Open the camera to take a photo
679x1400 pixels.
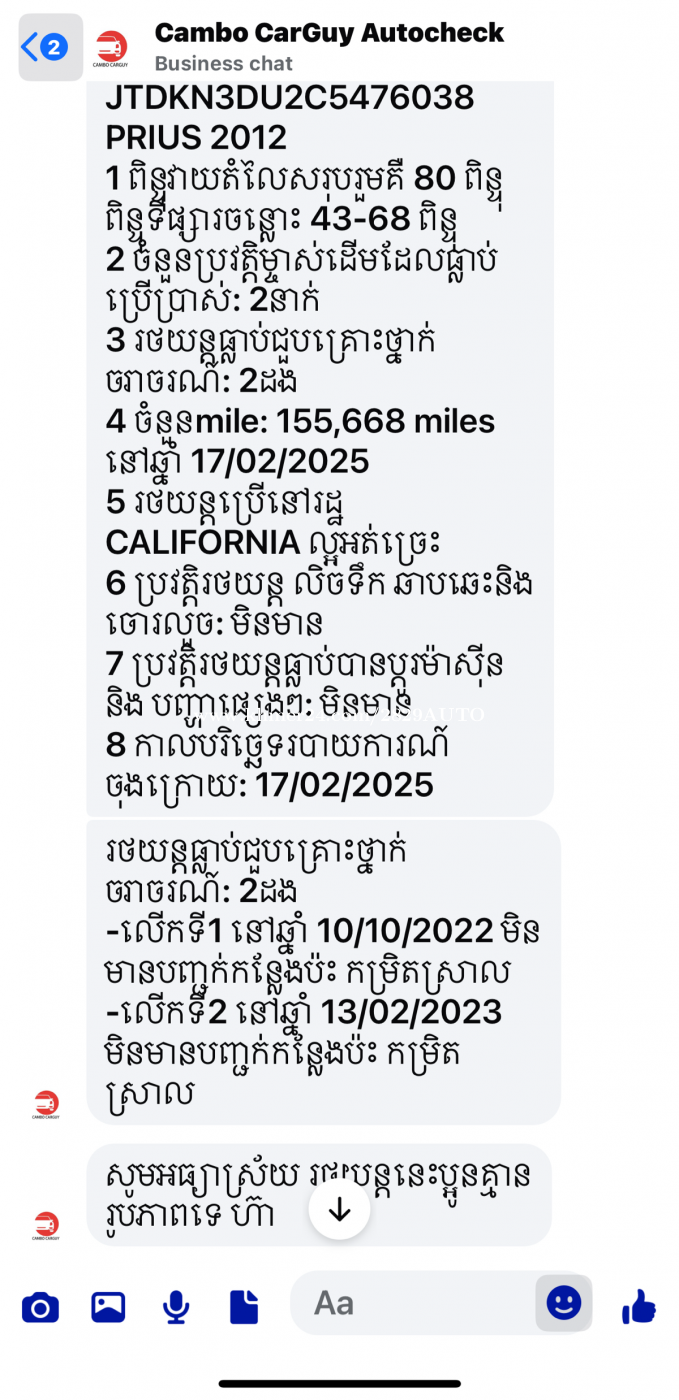pos(40,1306)
